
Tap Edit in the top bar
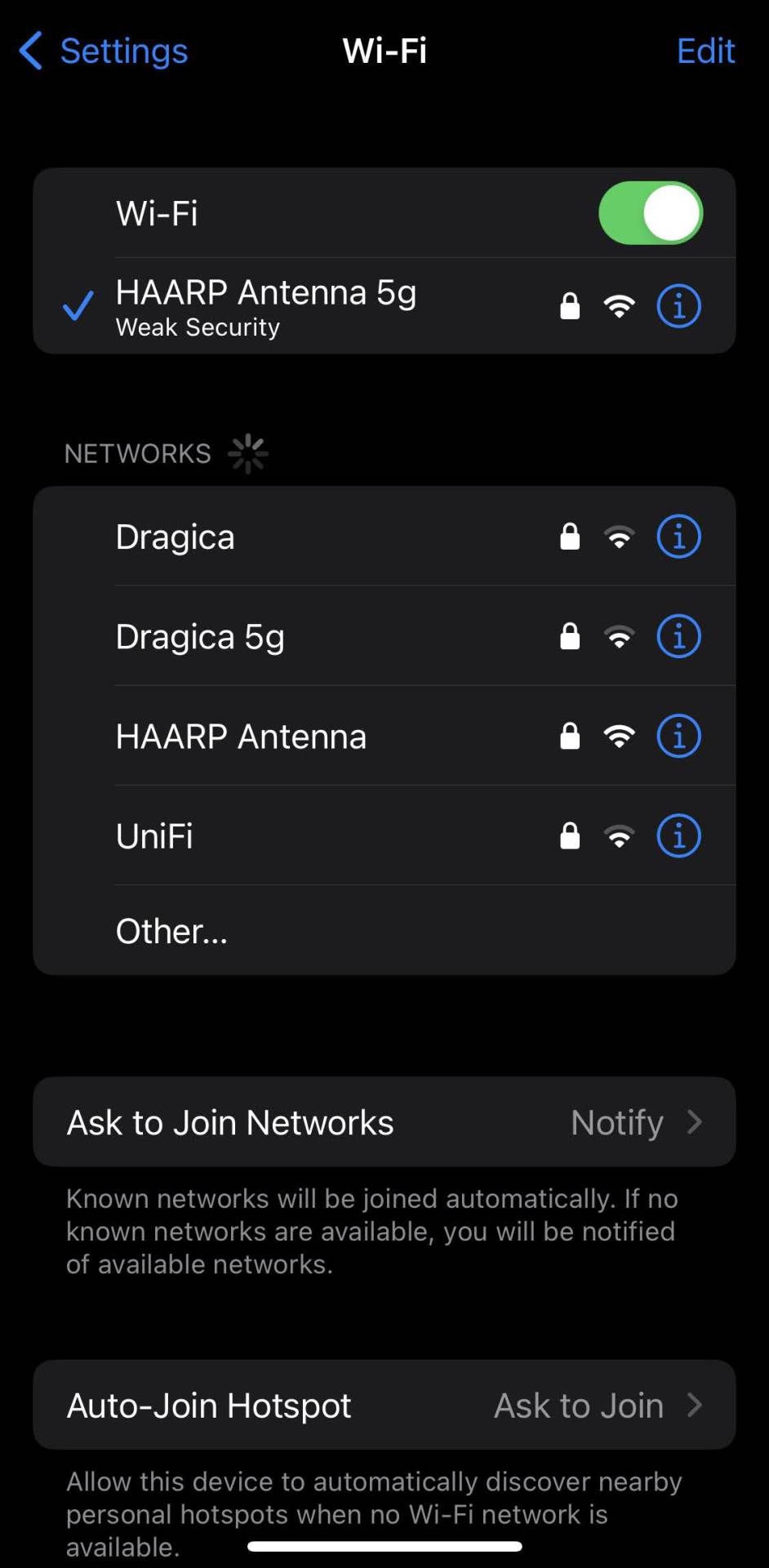(705, 51)
